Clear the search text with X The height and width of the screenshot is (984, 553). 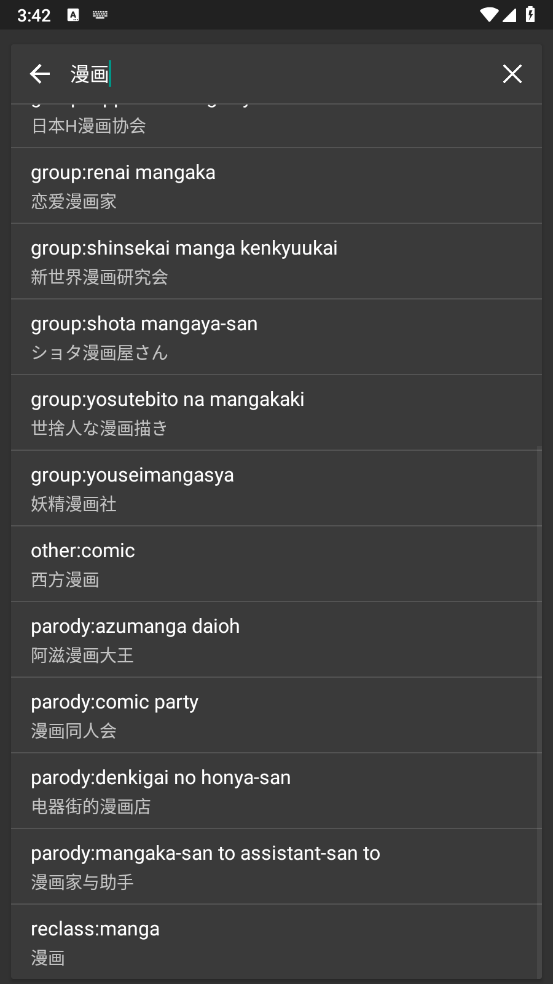click(512, 74)
